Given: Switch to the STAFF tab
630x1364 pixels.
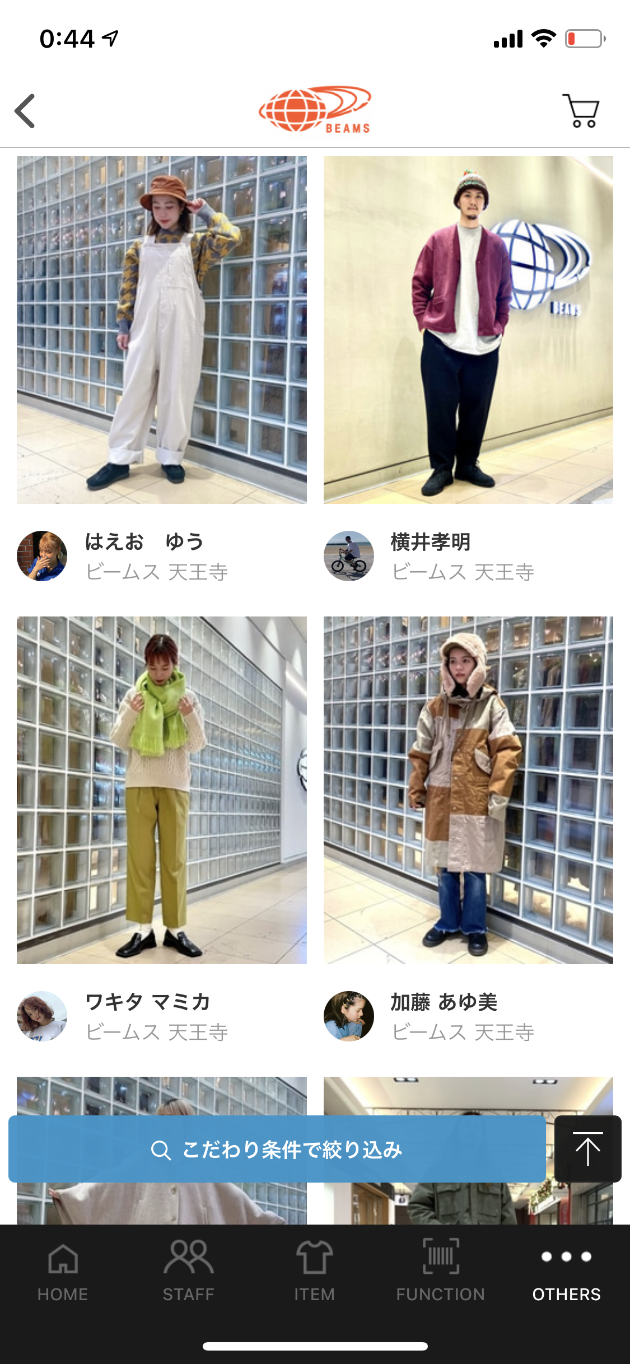Looking at the screenshot, I should click(x=189, y=1272).
